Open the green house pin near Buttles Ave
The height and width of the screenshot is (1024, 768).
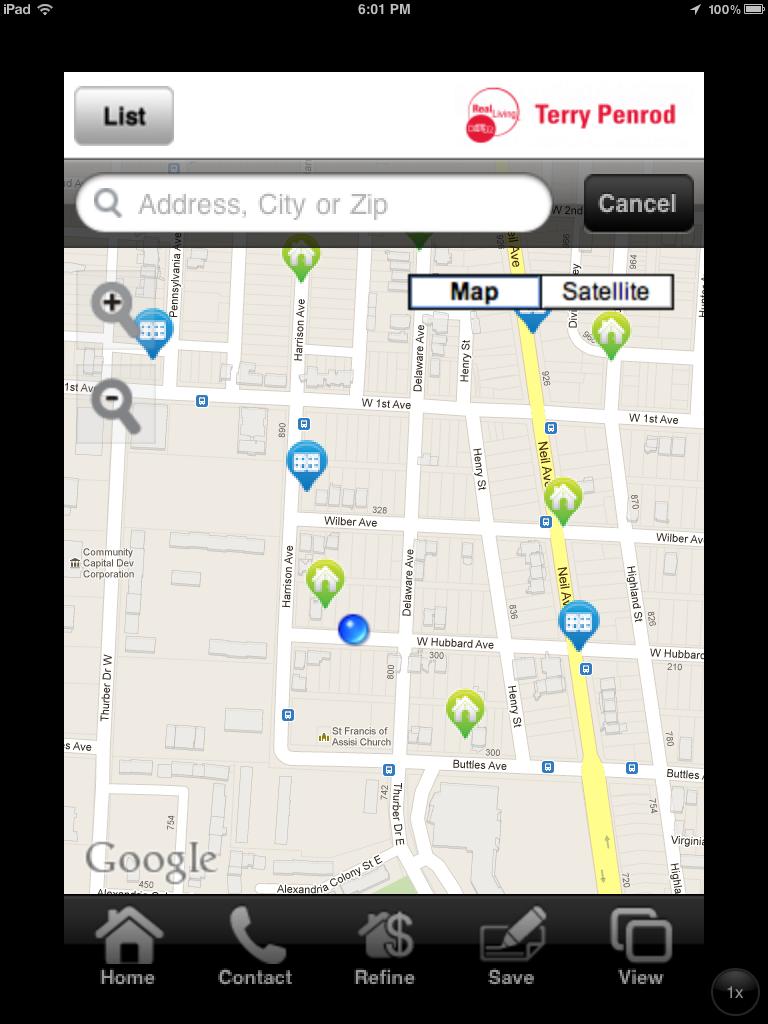tap(465, 712)
